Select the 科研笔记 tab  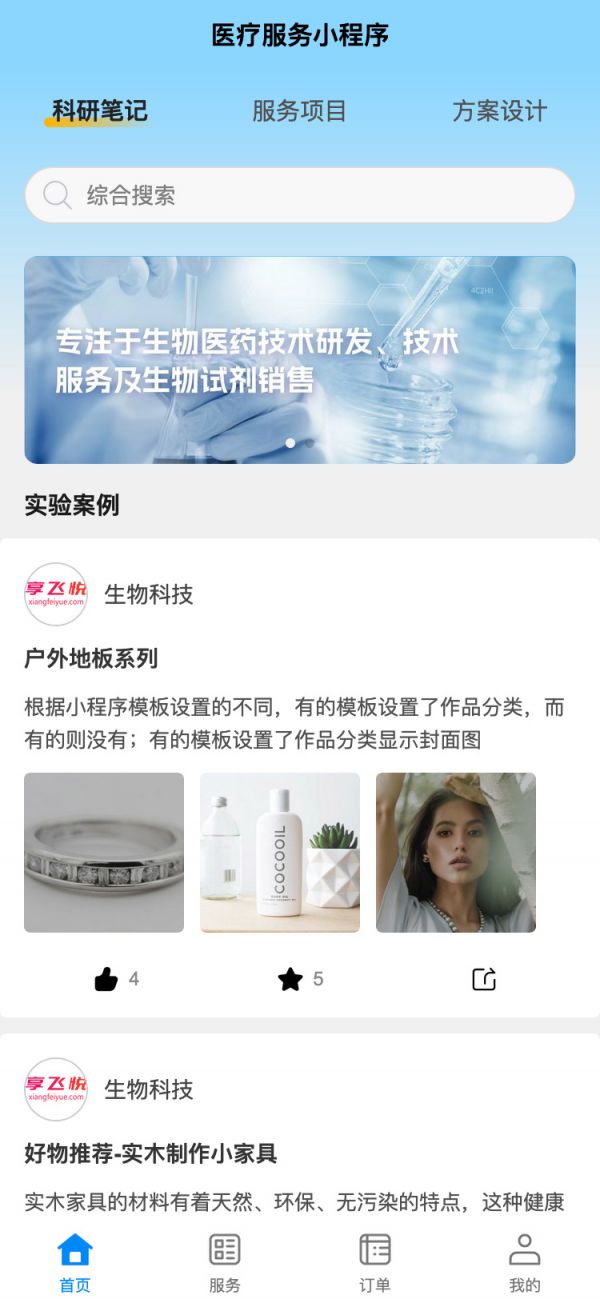click(100, 111)
